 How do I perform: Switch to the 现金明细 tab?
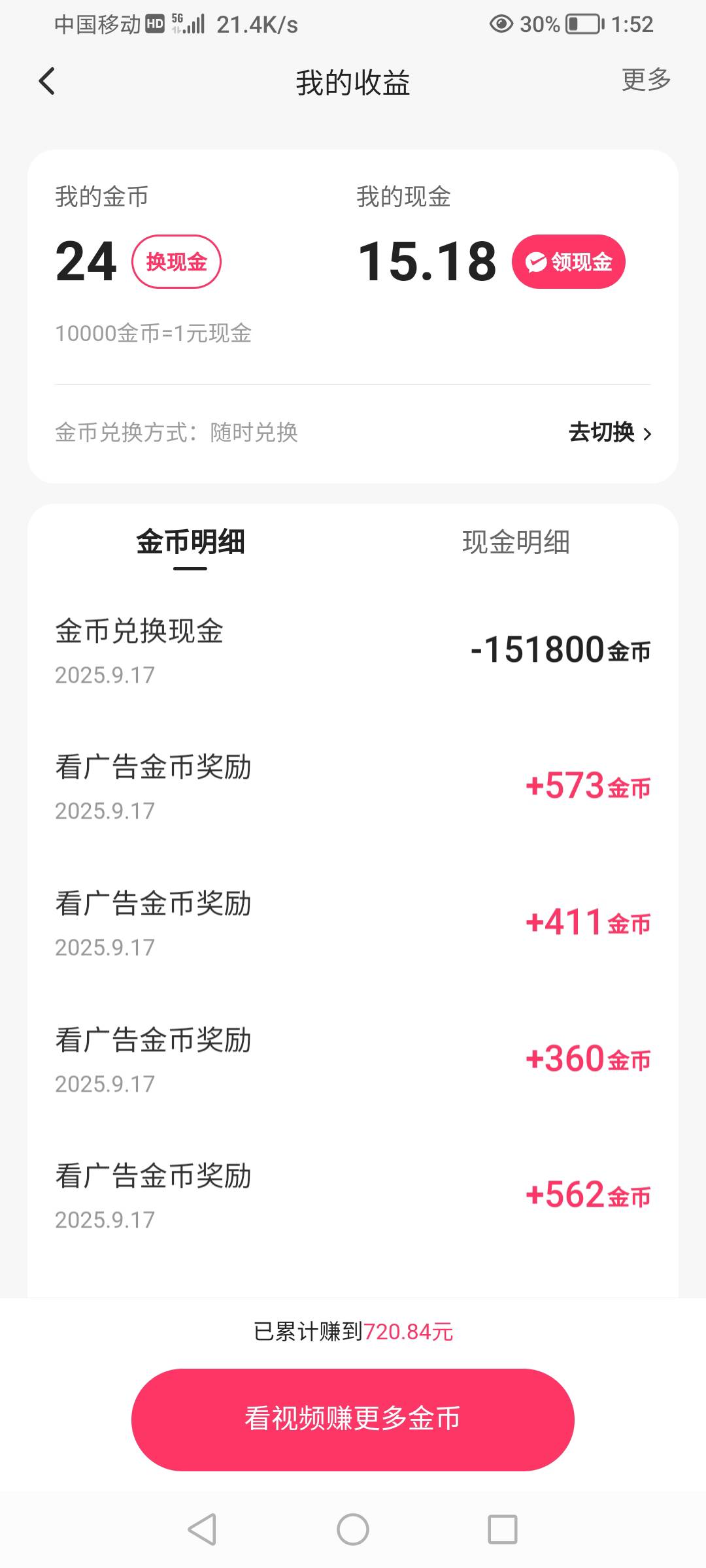(x=516, y=542)
